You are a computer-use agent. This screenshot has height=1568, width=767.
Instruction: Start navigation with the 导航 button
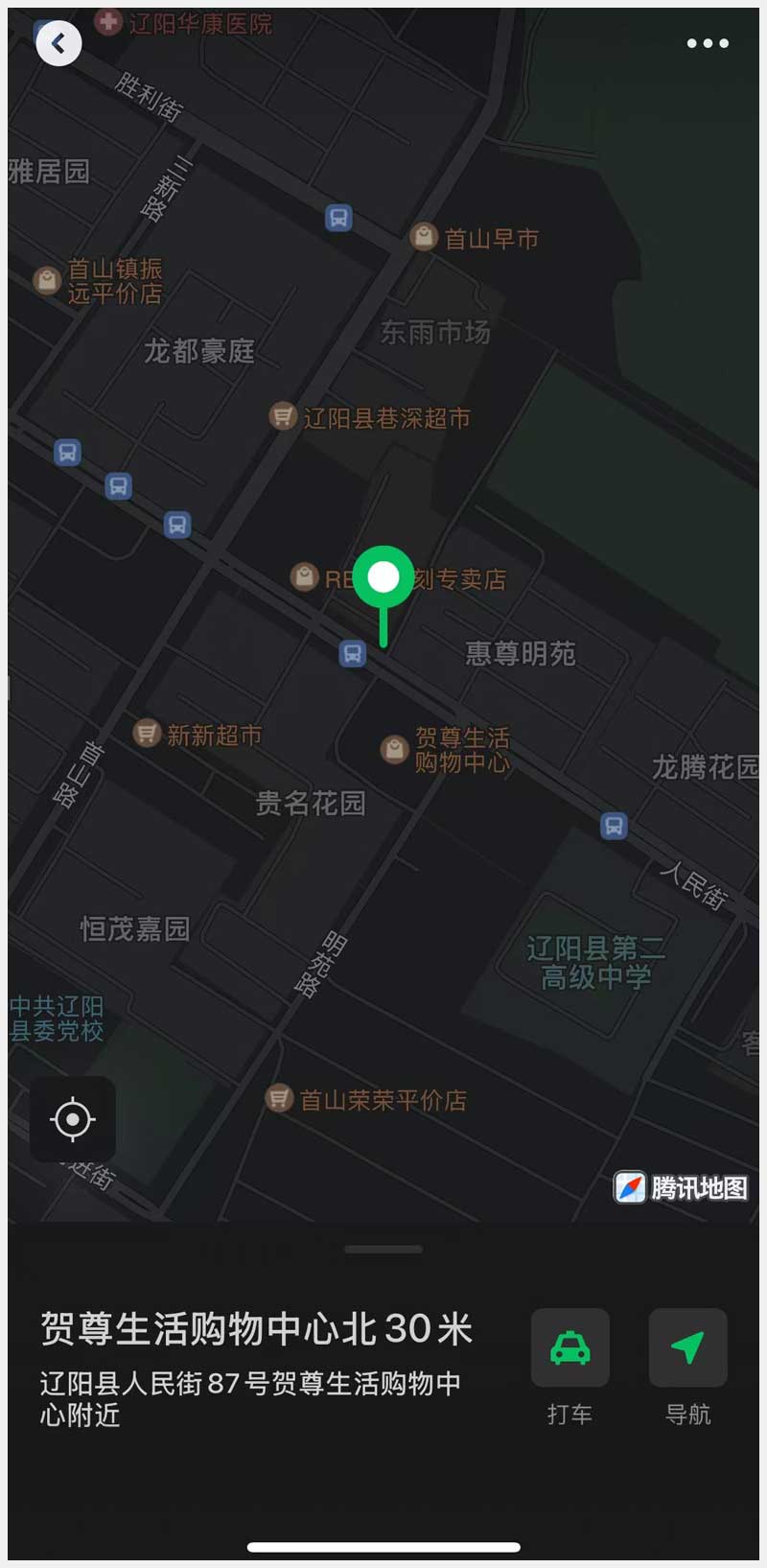pyautogui.click(x=687, y=1347)
